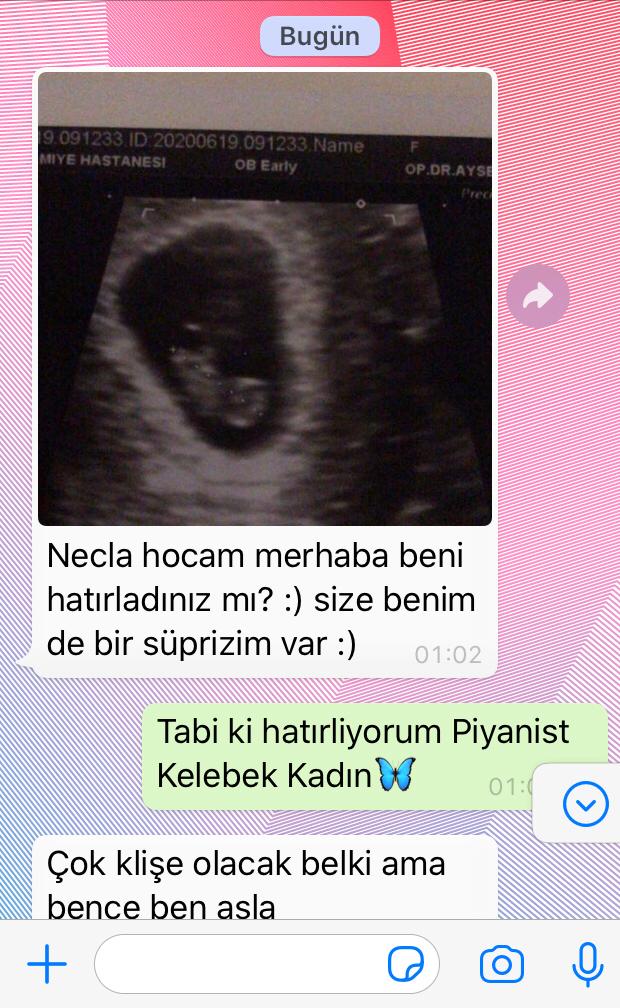This screenshot has width=620, height=1008.
Task: Launch the camera to take a photo
Action: [x=501, y=965]
